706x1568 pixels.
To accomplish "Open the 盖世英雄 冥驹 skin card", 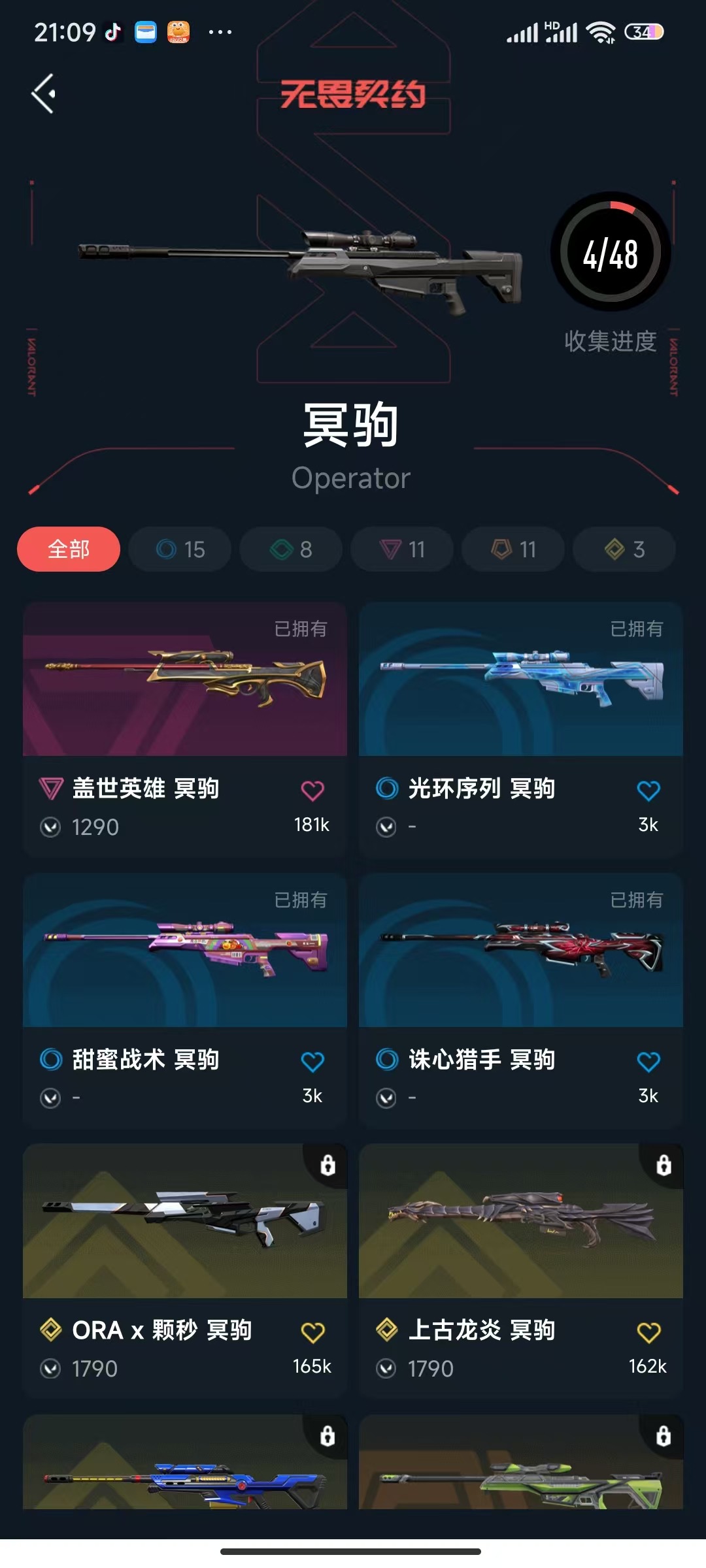I will click(185, 730).
